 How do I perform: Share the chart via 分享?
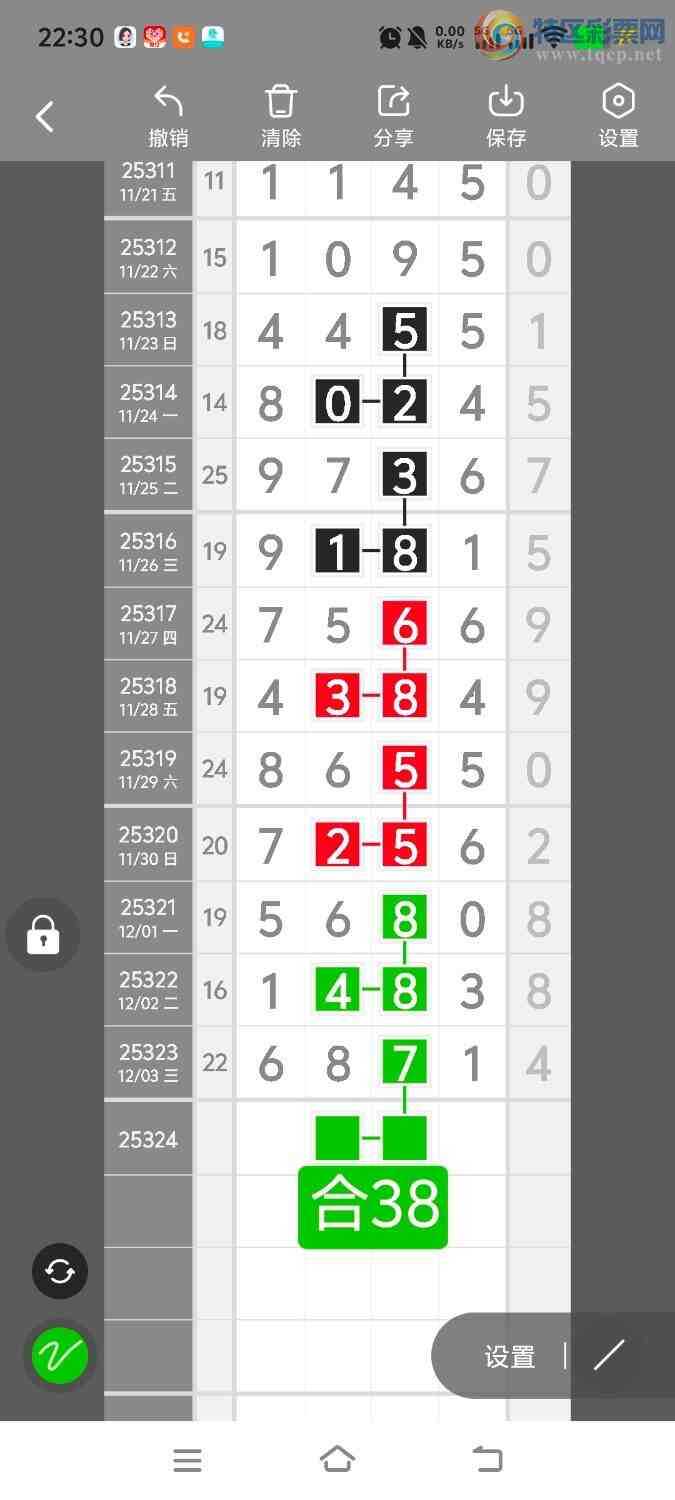(394, 116)
